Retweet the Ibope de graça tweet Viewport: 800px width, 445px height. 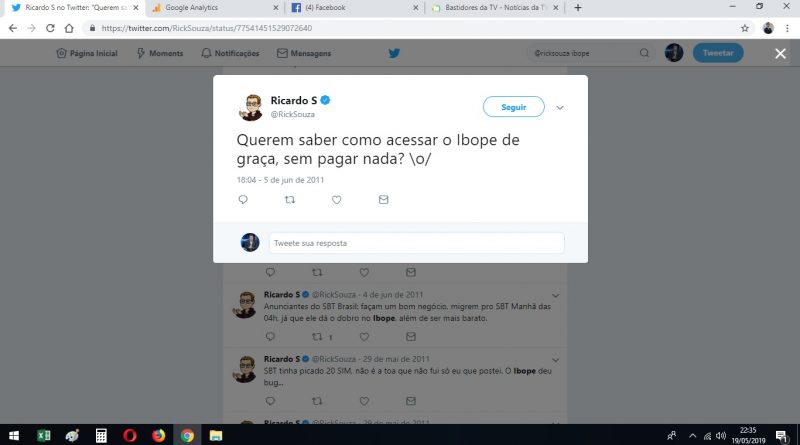290,200
